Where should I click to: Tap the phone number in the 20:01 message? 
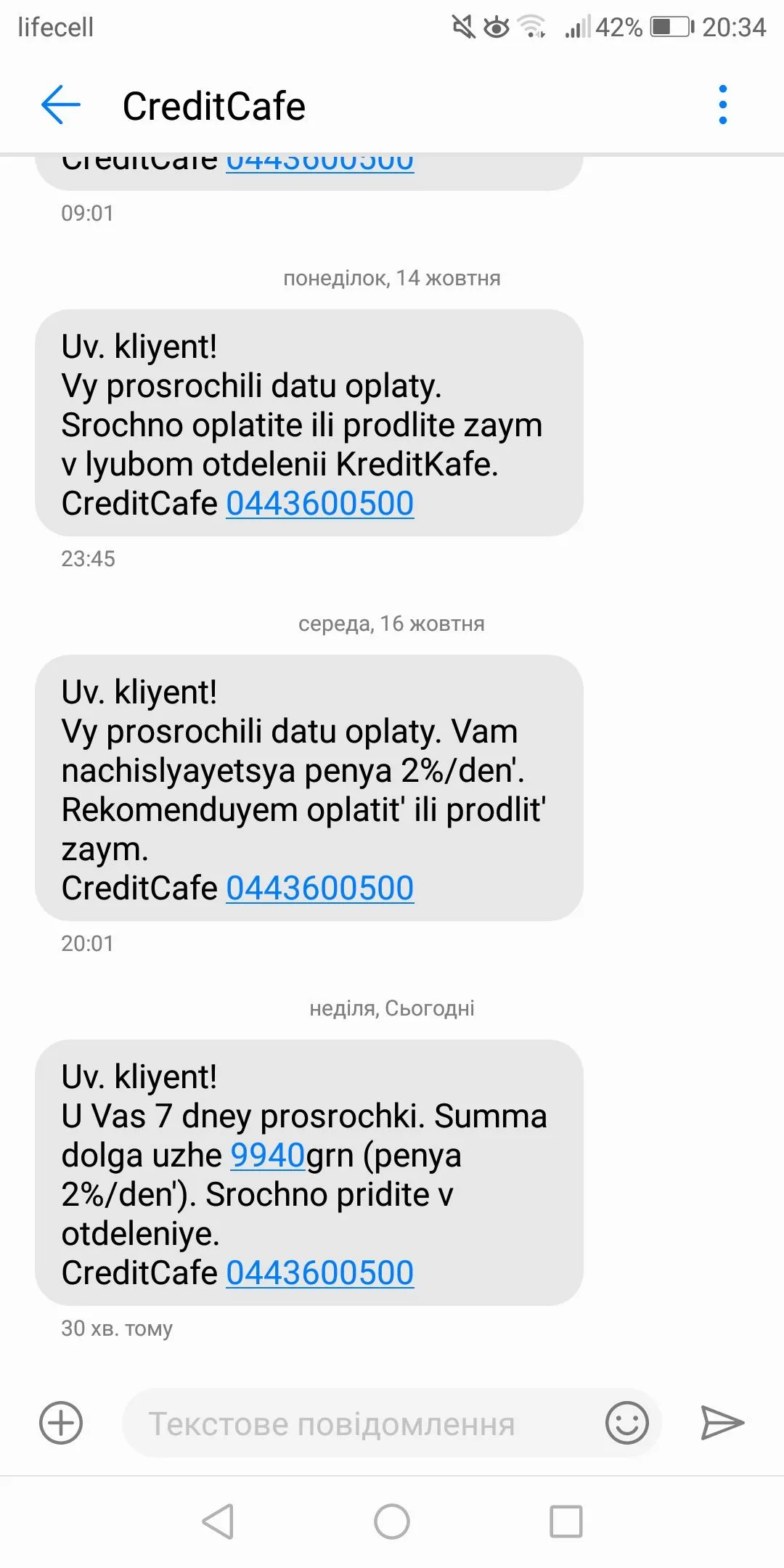point(320,889)
